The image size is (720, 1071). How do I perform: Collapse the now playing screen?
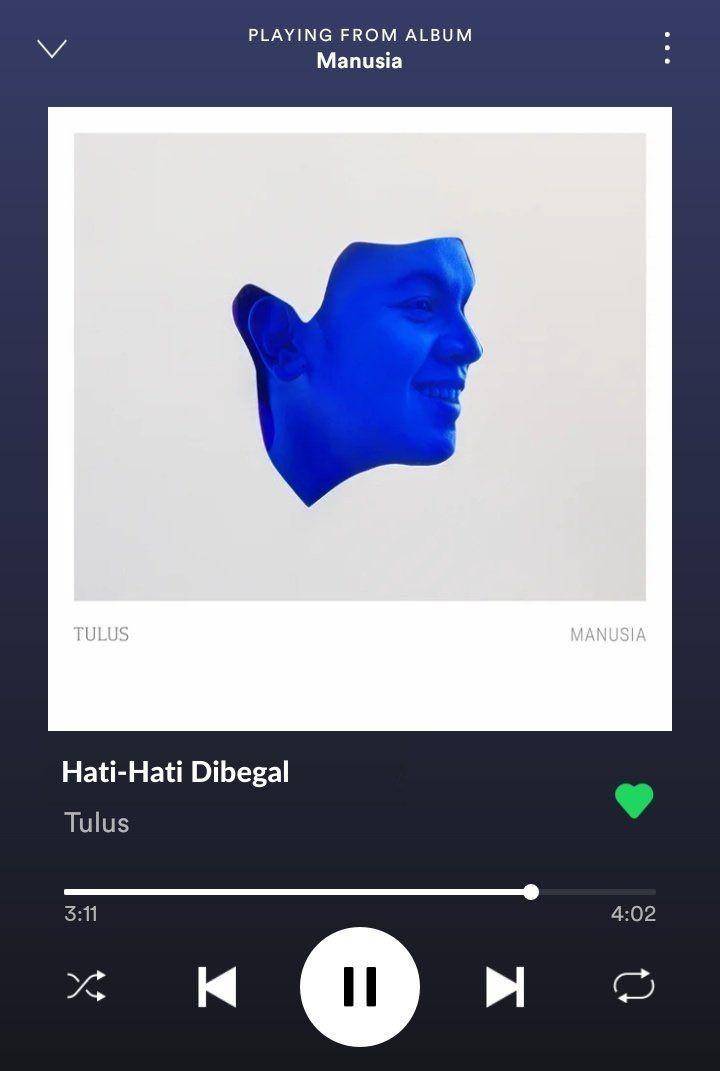tap(51, 48)
